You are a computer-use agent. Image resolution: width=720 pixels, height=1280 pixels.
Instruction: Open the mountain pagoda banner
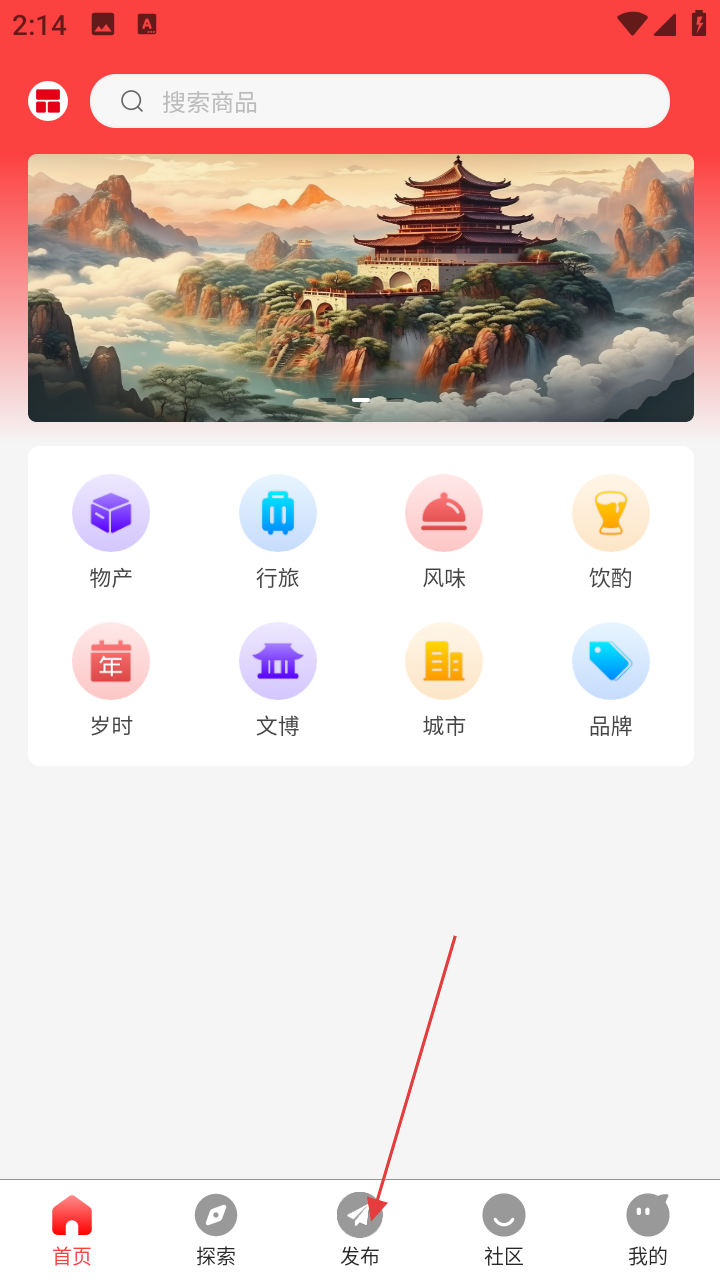tap(360, 288)
